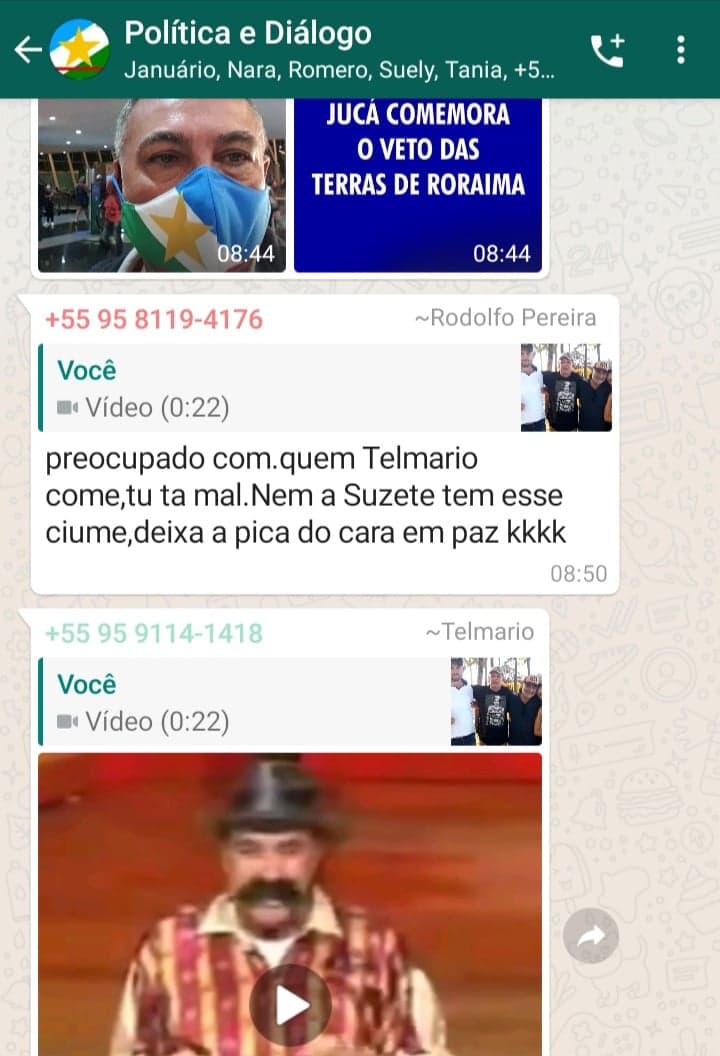Open the quoted video in Rodolfo Pereira's reply
The width and height of the screenshot is (720, 1056).
(x=325, y=388)
